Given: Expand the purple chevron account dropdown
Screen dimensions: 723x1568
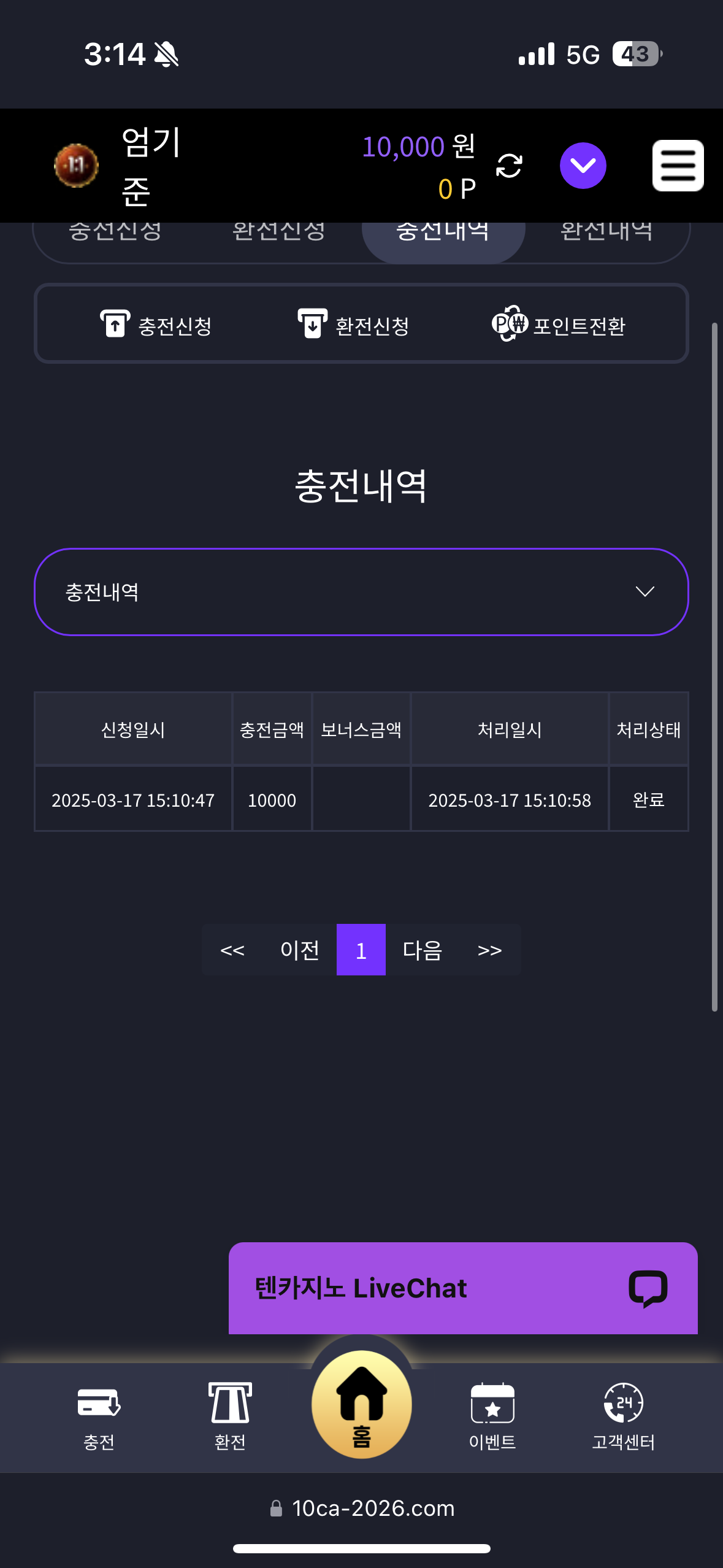Looking at the screenshot, I should 583,166.
